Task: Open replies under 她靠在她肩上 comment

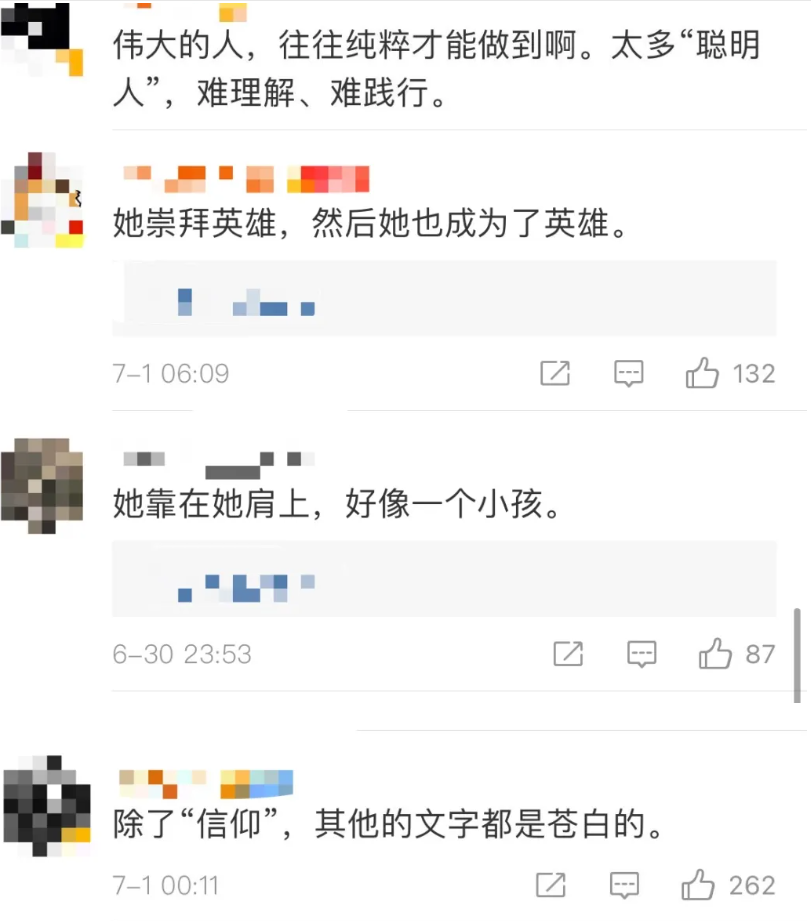Action: pos(444,579)
